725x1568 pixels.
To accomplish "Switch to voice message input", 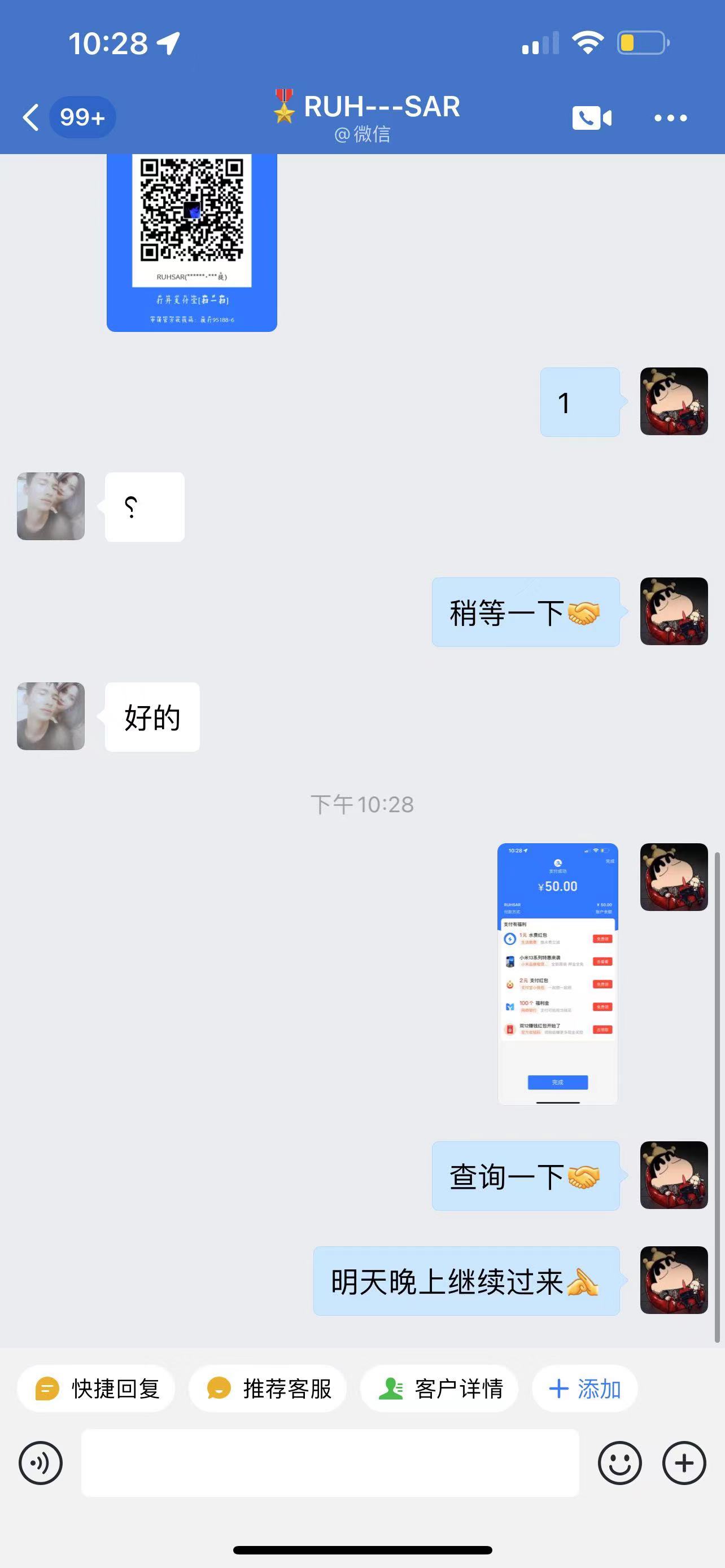I will pos(41,1462).
